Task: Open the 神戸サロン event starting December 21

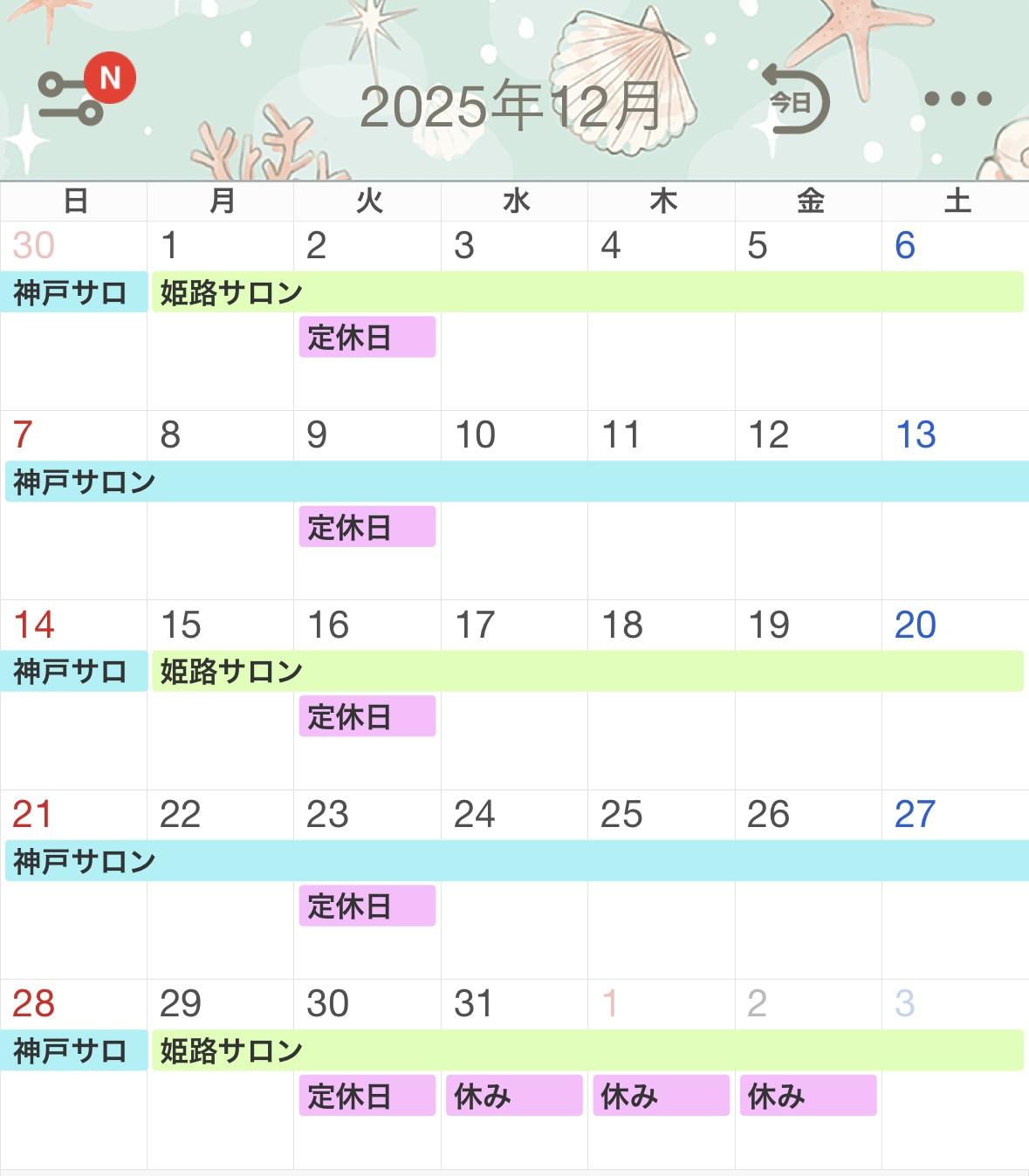Action: pos(515,861)
